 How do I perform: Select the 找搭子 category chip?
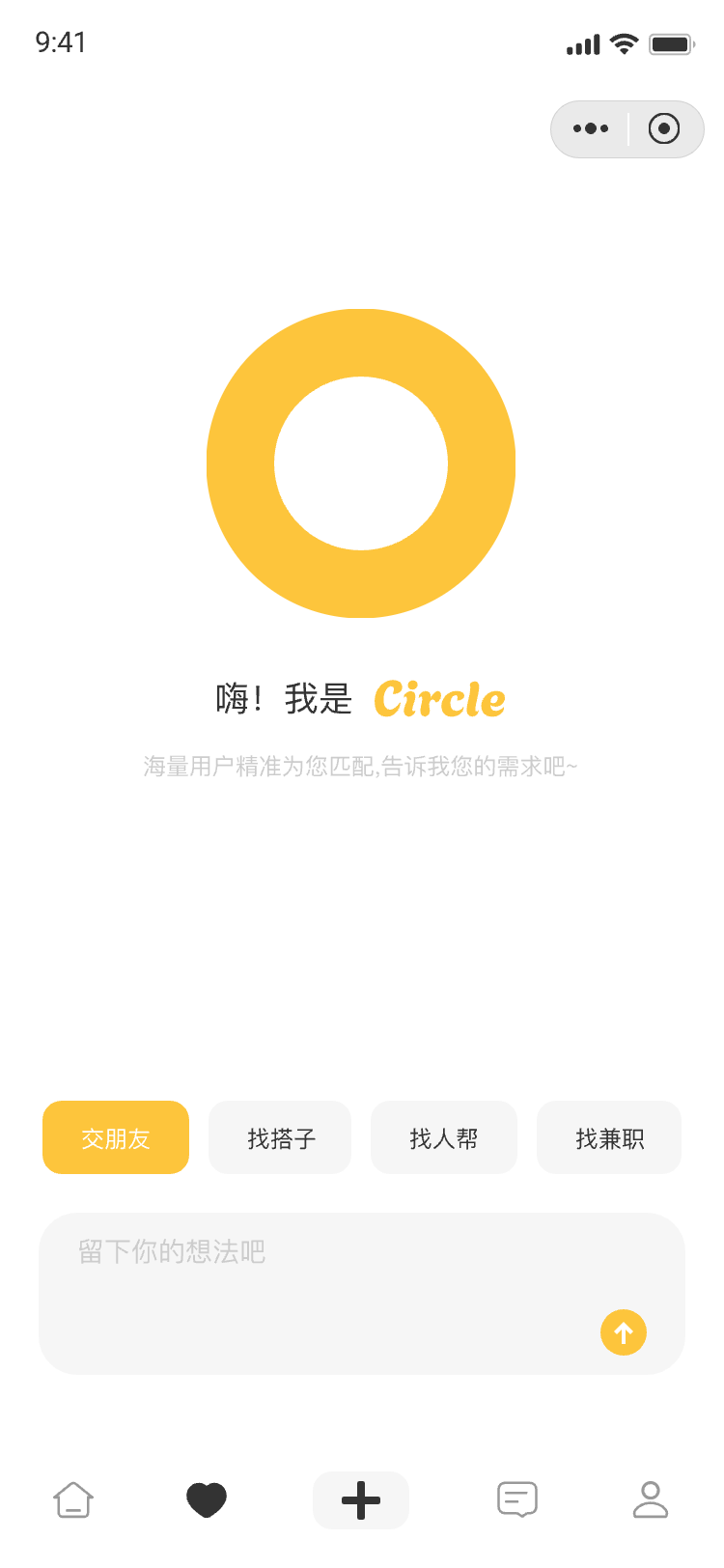(280, 1137)
